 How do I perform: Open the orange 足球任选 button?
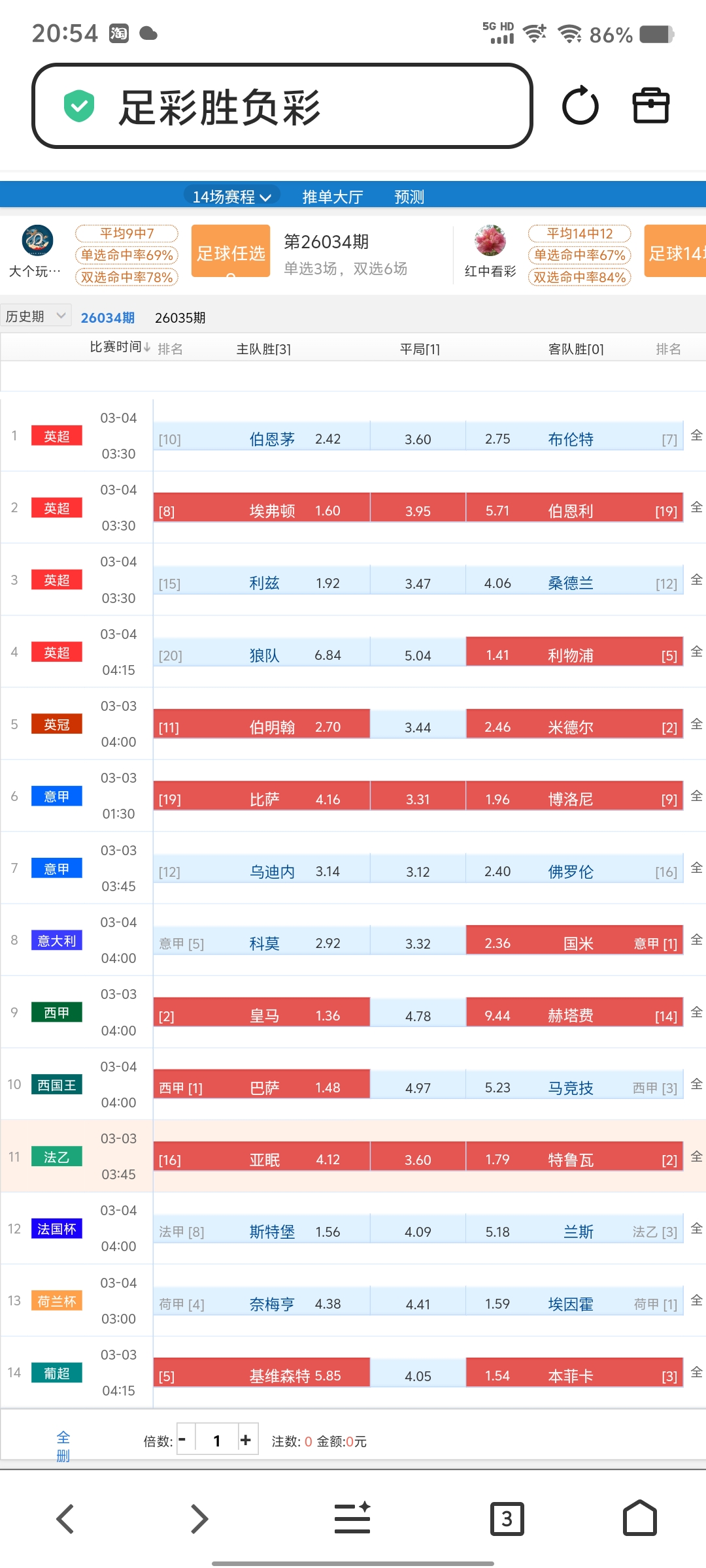coord(231,252)
